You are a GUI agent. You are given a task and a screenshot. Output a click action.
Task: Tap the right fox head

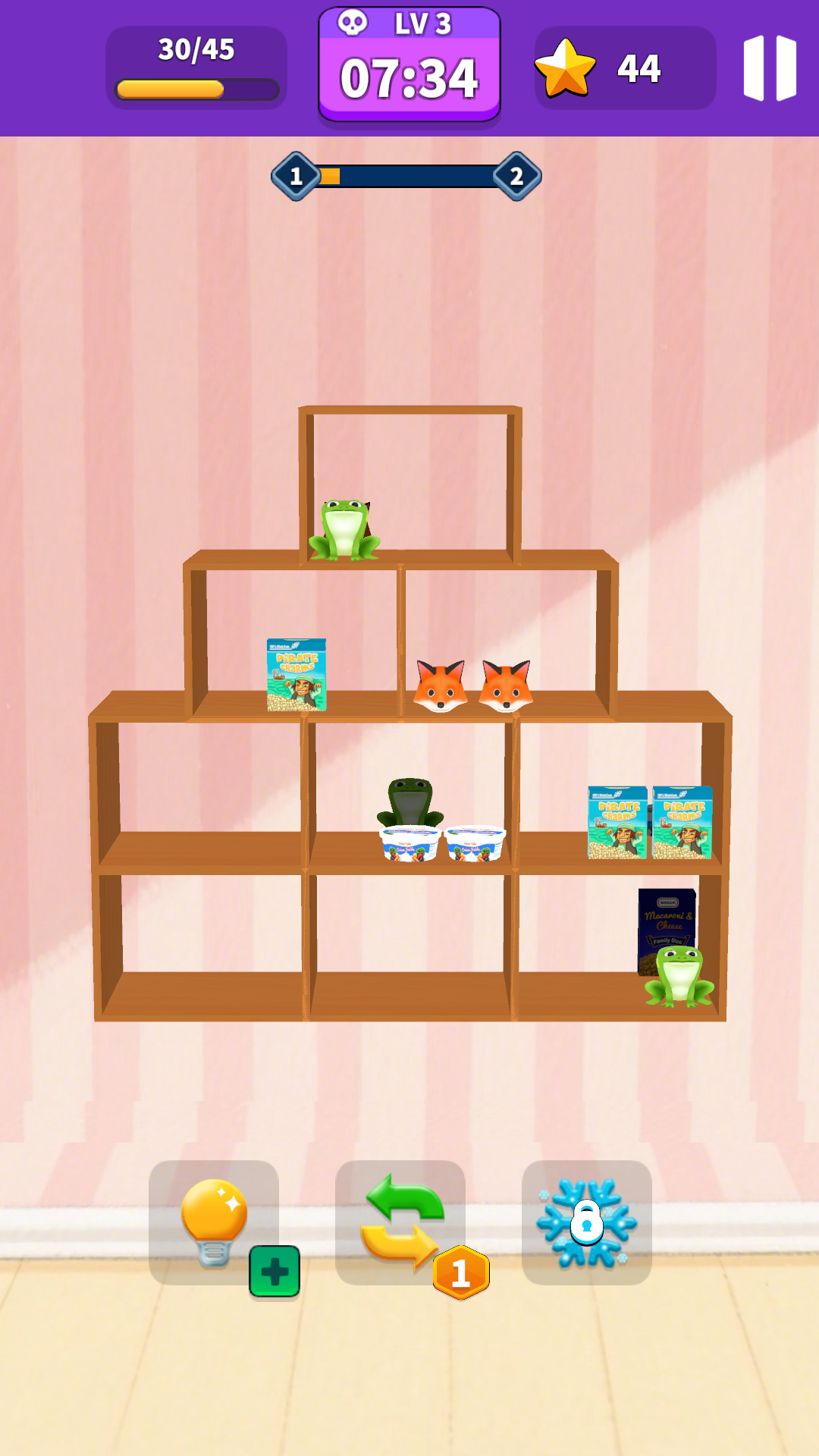tap(506, 686)
